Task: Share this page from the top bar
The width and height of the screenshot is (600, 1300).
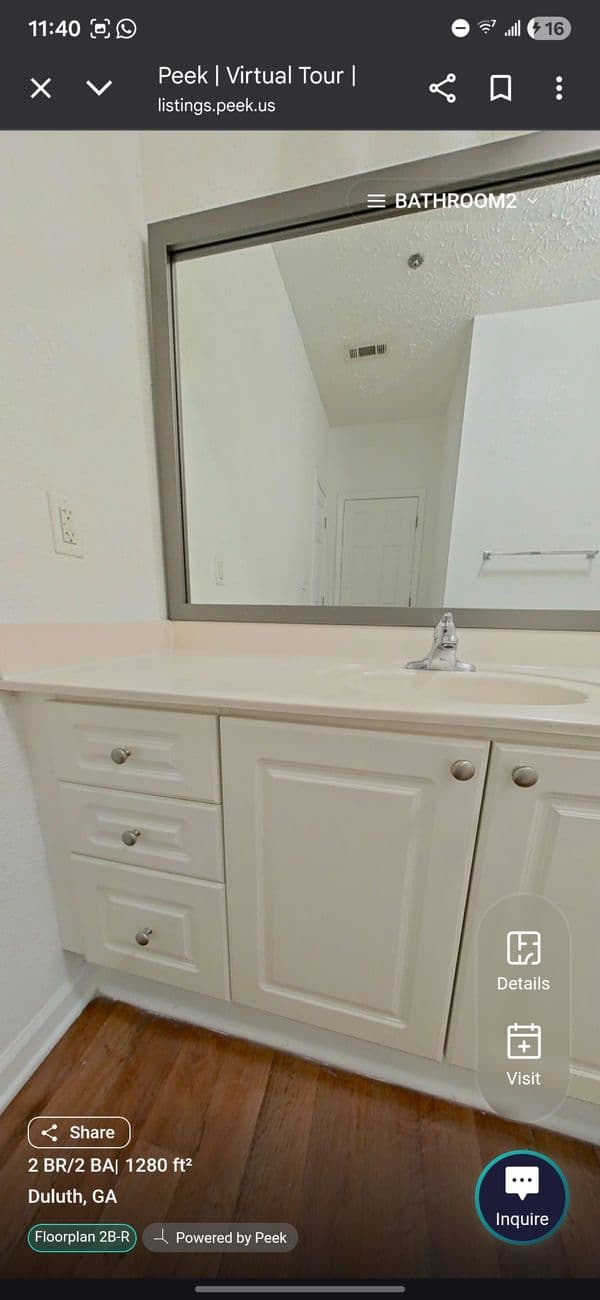Action: [442, 88]
